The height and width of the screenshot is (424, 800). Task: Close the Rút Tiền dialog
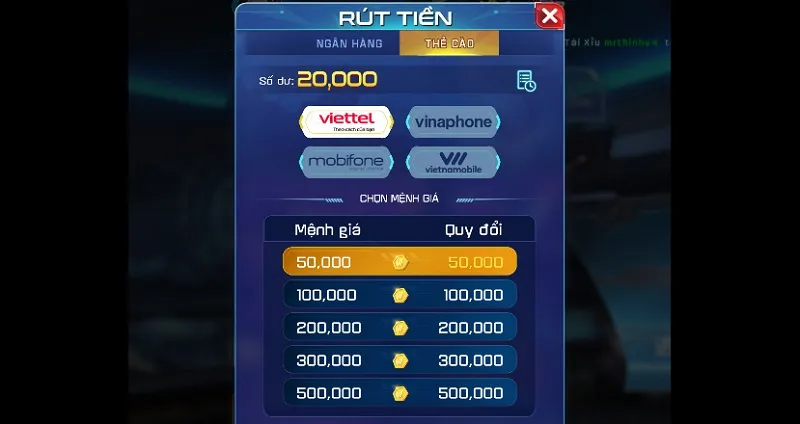(x=549, y=16)
